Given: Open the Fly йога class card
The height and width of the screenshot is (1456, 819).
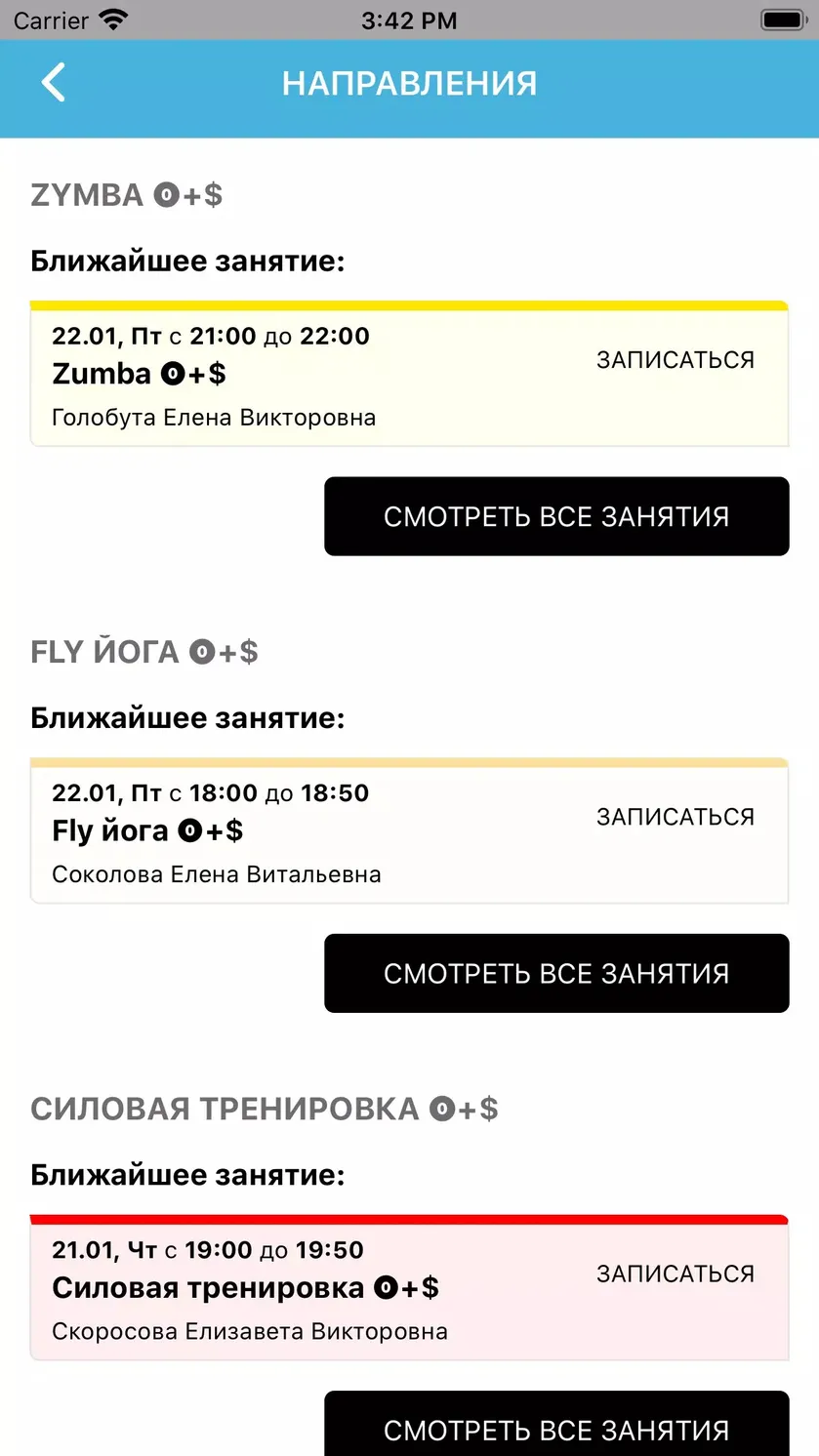Looking at the screenshot, I should coord(409,830).
